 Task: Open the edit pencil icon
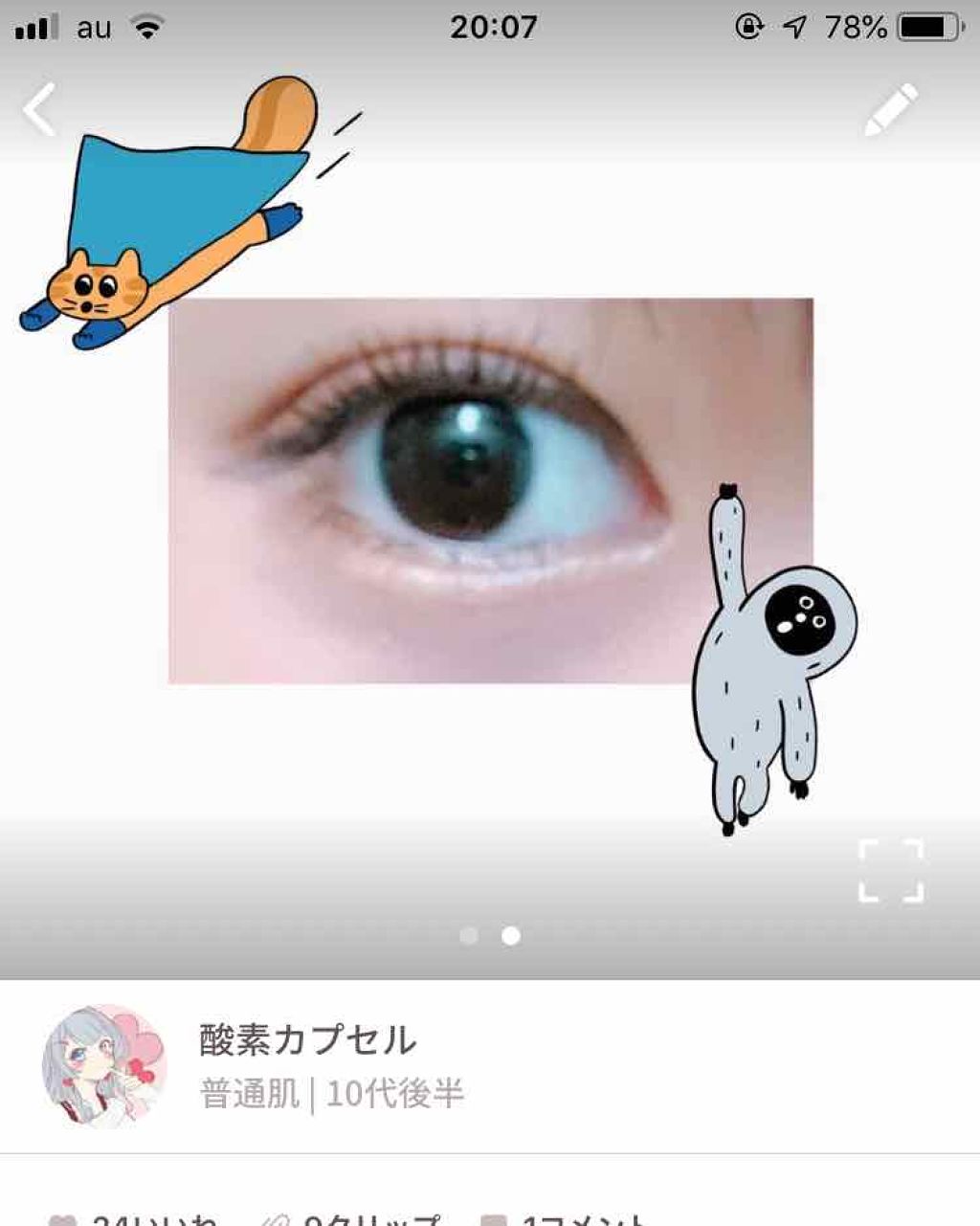pos(892,109)
